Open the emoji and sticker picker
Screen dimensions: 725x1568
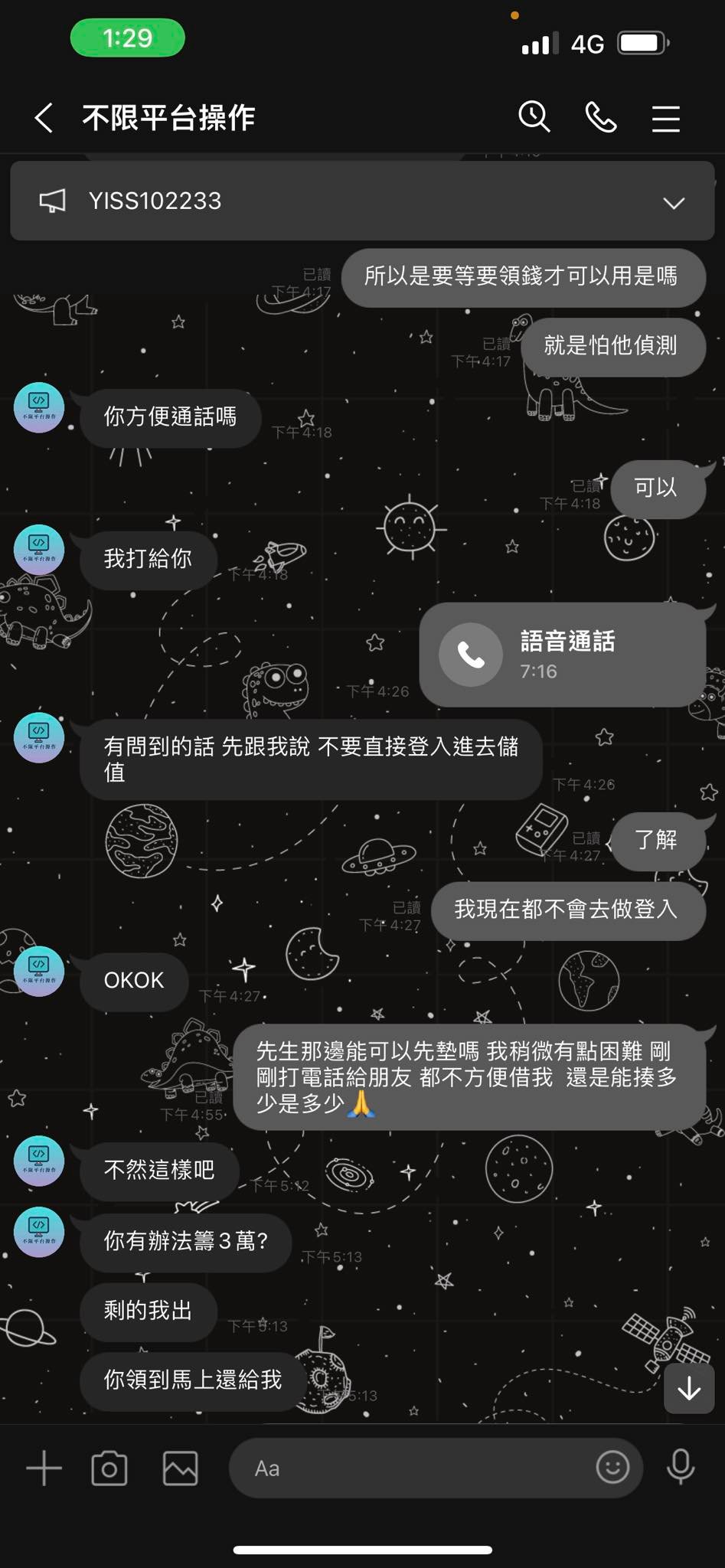612,1467
